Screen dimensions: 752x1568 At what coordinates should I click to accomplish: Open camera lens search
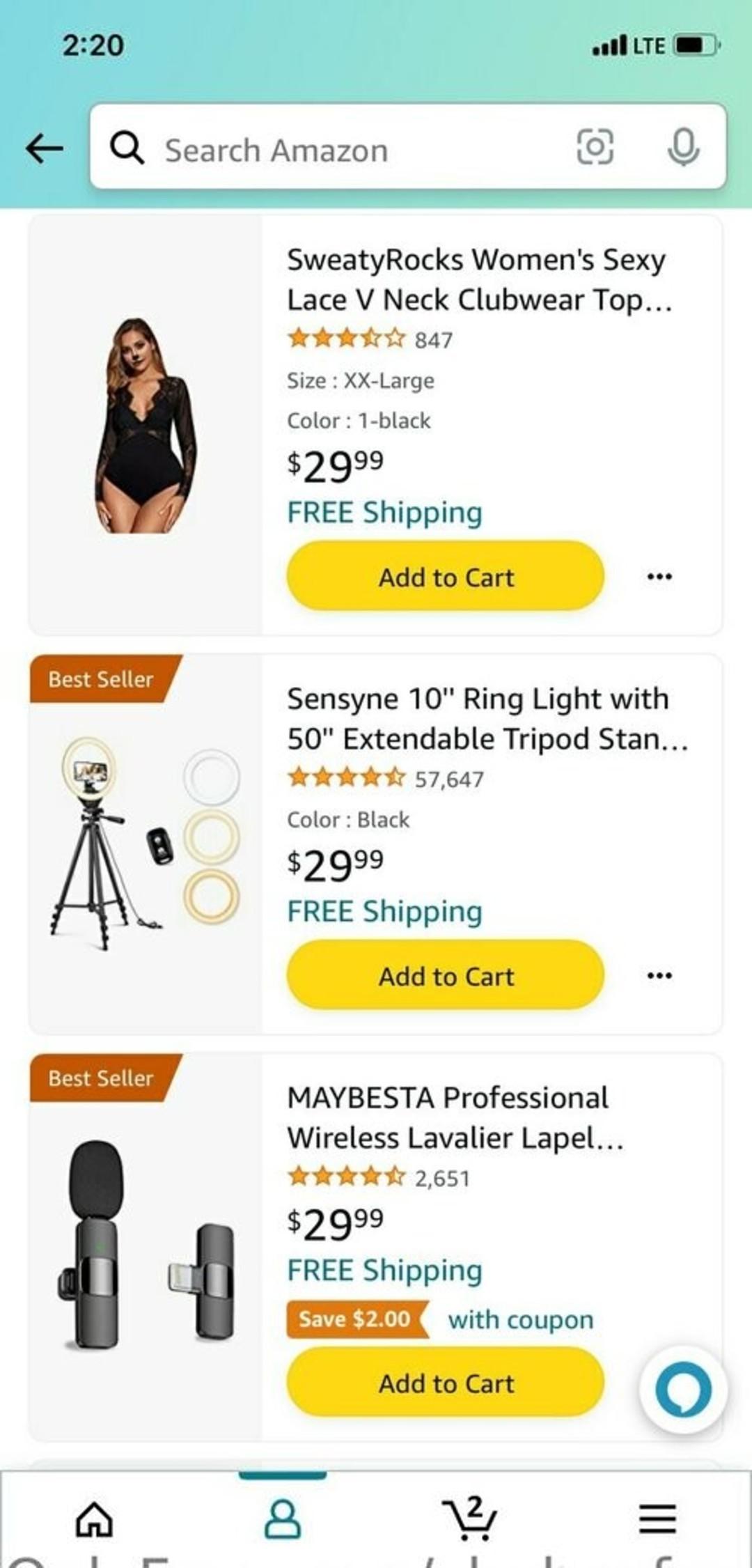595,147
